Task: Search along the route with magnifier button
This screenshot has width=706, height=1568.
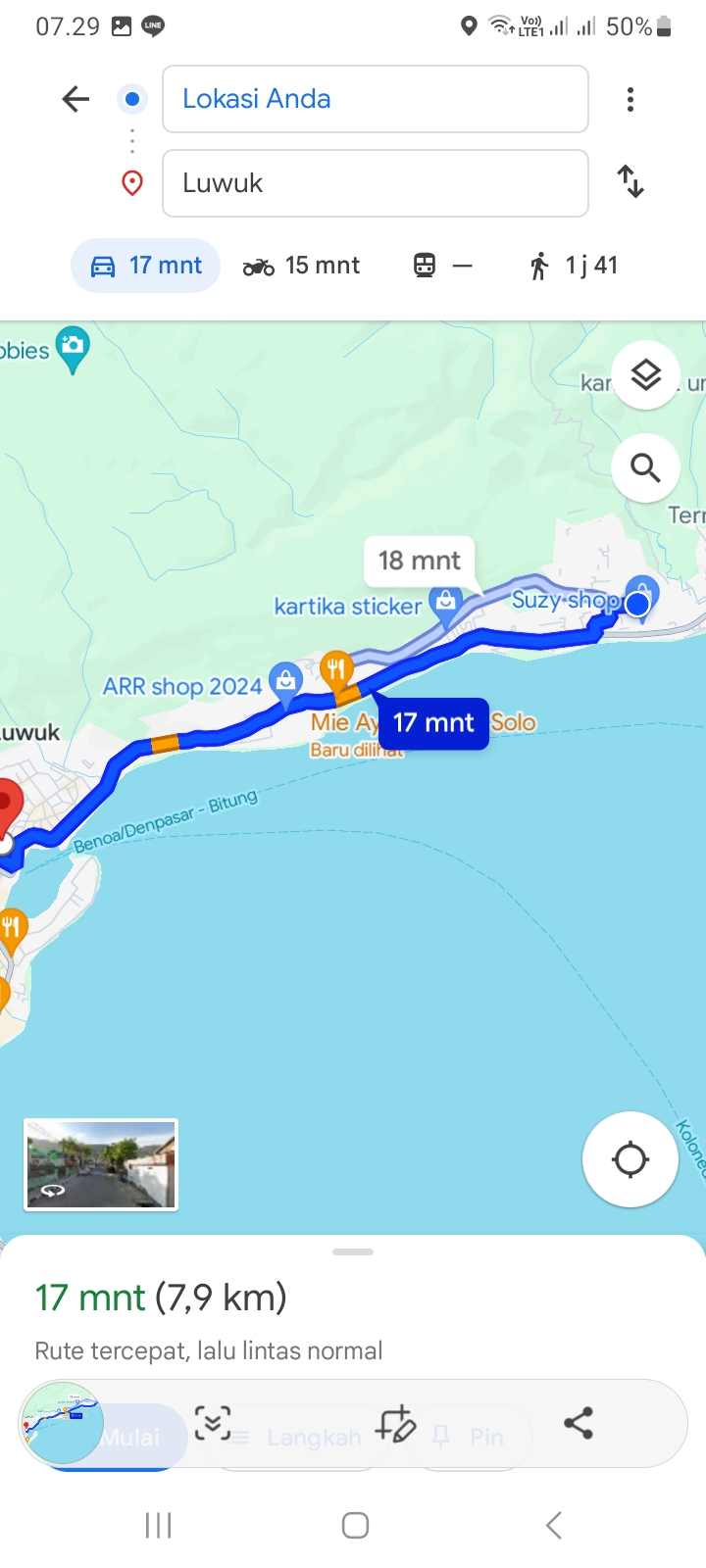Action: coord(645,468)
